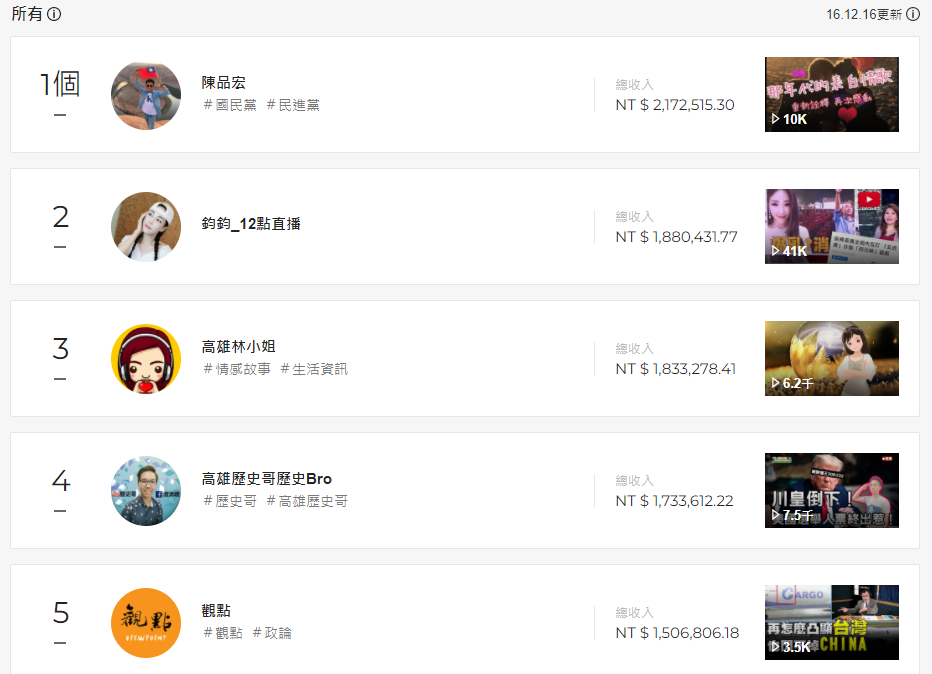Play 觀點's 3.5K video thumbnail
Screen dimensions: 932x674
(x=831, y=623)
